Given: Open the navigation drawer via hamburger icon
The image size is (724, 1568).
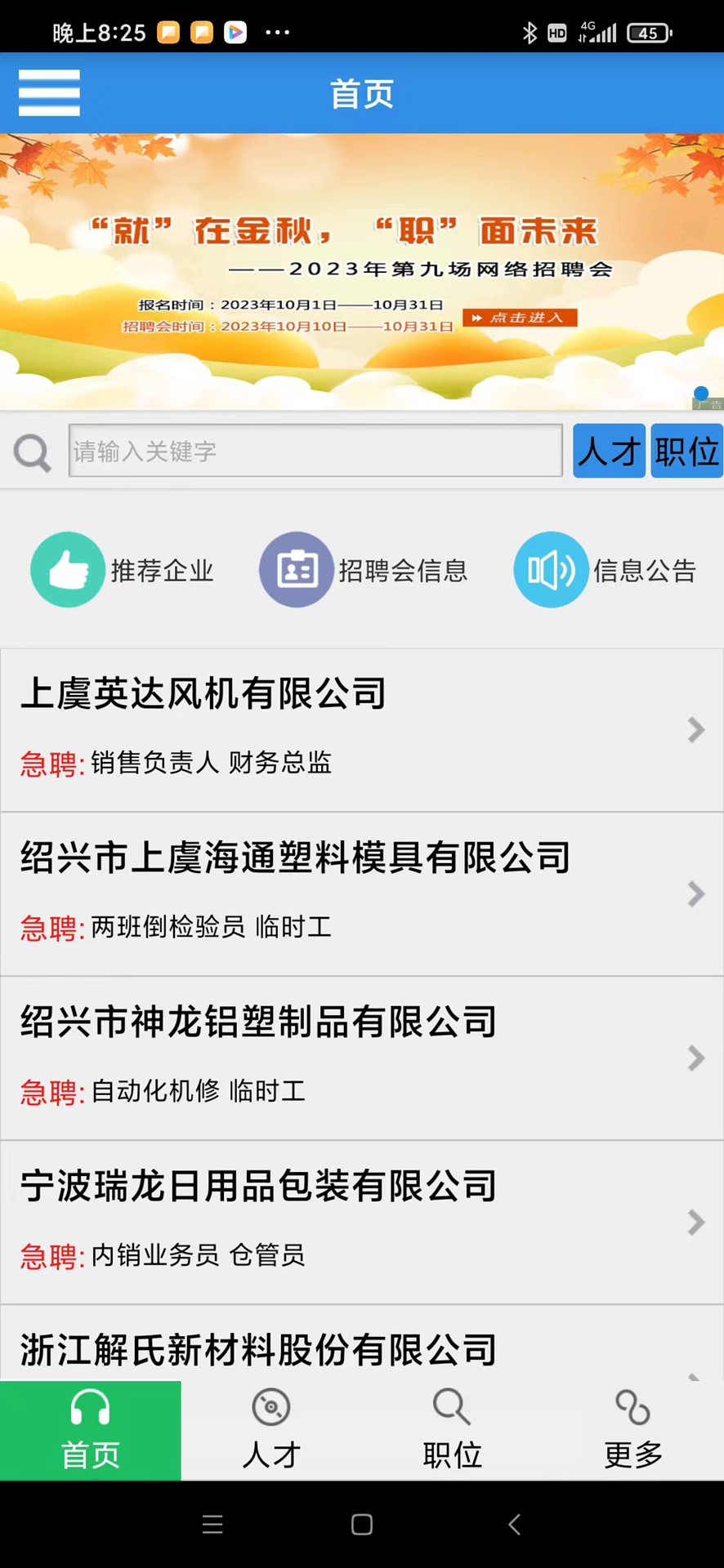Looking at the screenshot, I should click(x=49, y=92).
